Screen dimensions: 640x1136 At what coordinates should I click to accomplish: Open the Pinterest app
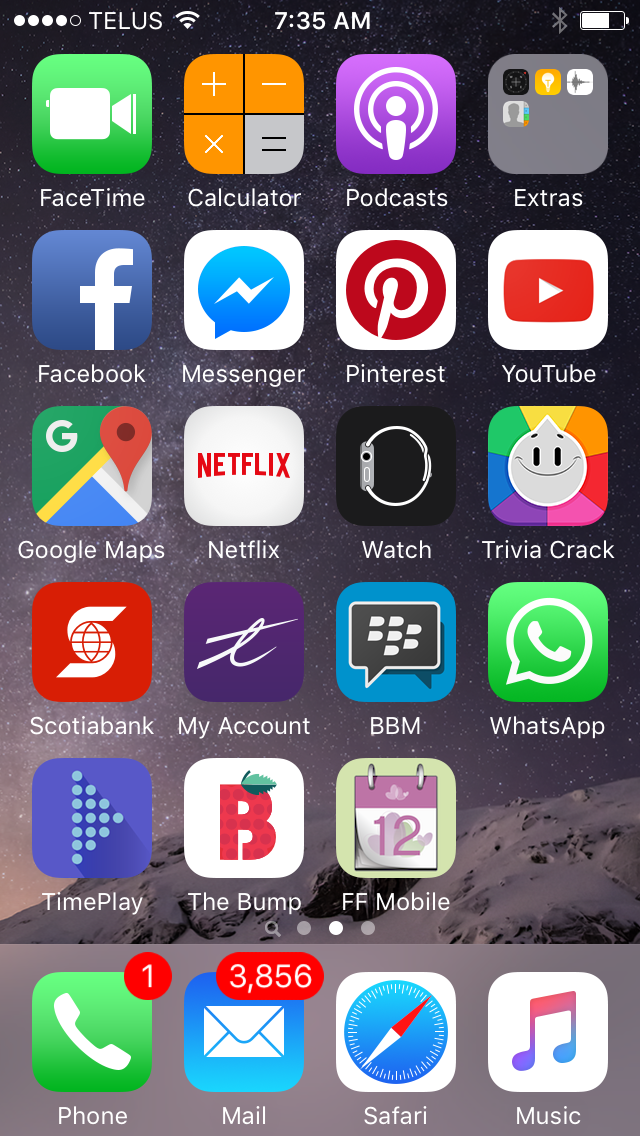tap(396, 290)
